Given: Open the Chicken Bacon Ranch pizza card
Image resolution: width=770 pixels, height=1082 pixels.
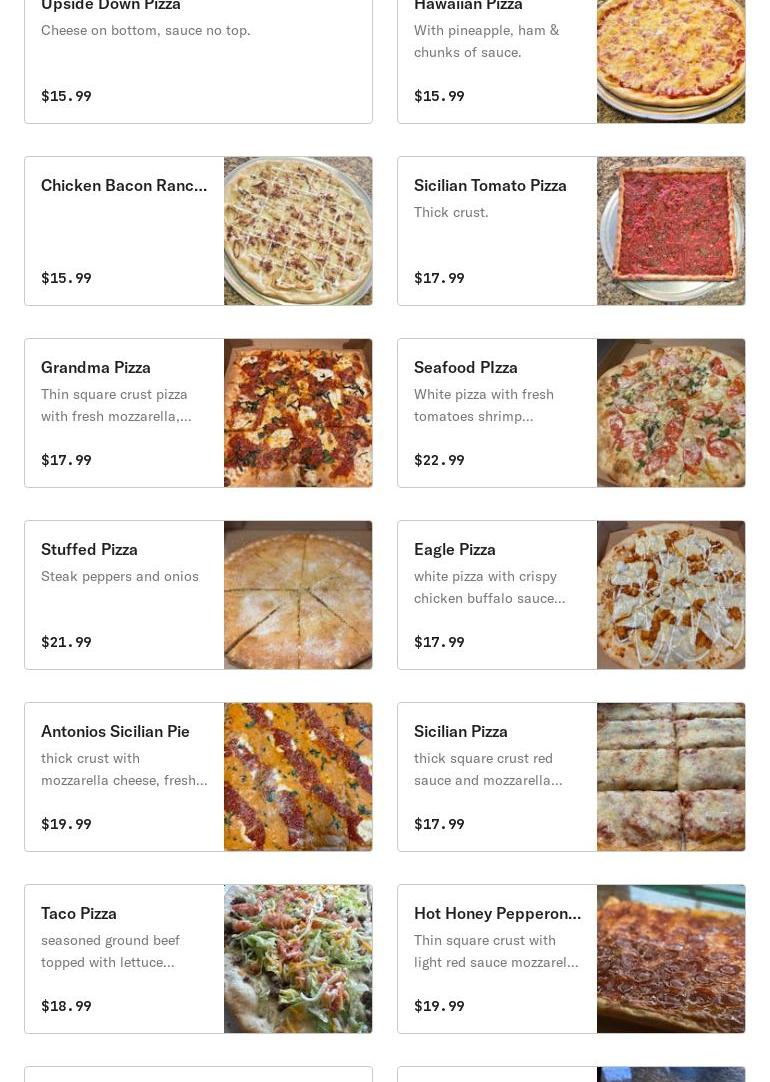Looking at the screenshot, I should [198, 231].
